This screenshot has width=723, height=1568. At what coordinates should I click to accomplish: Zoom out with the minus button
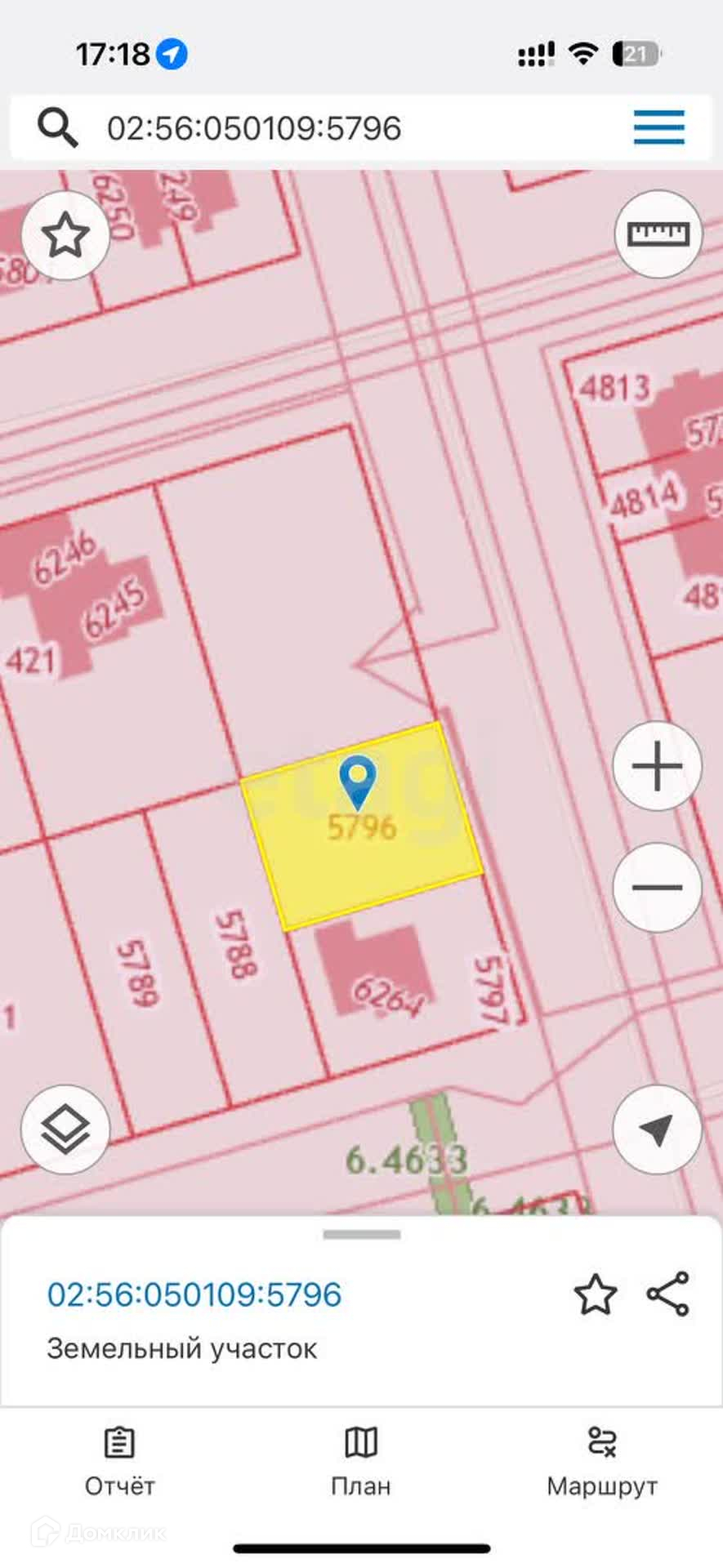point(657,887)
